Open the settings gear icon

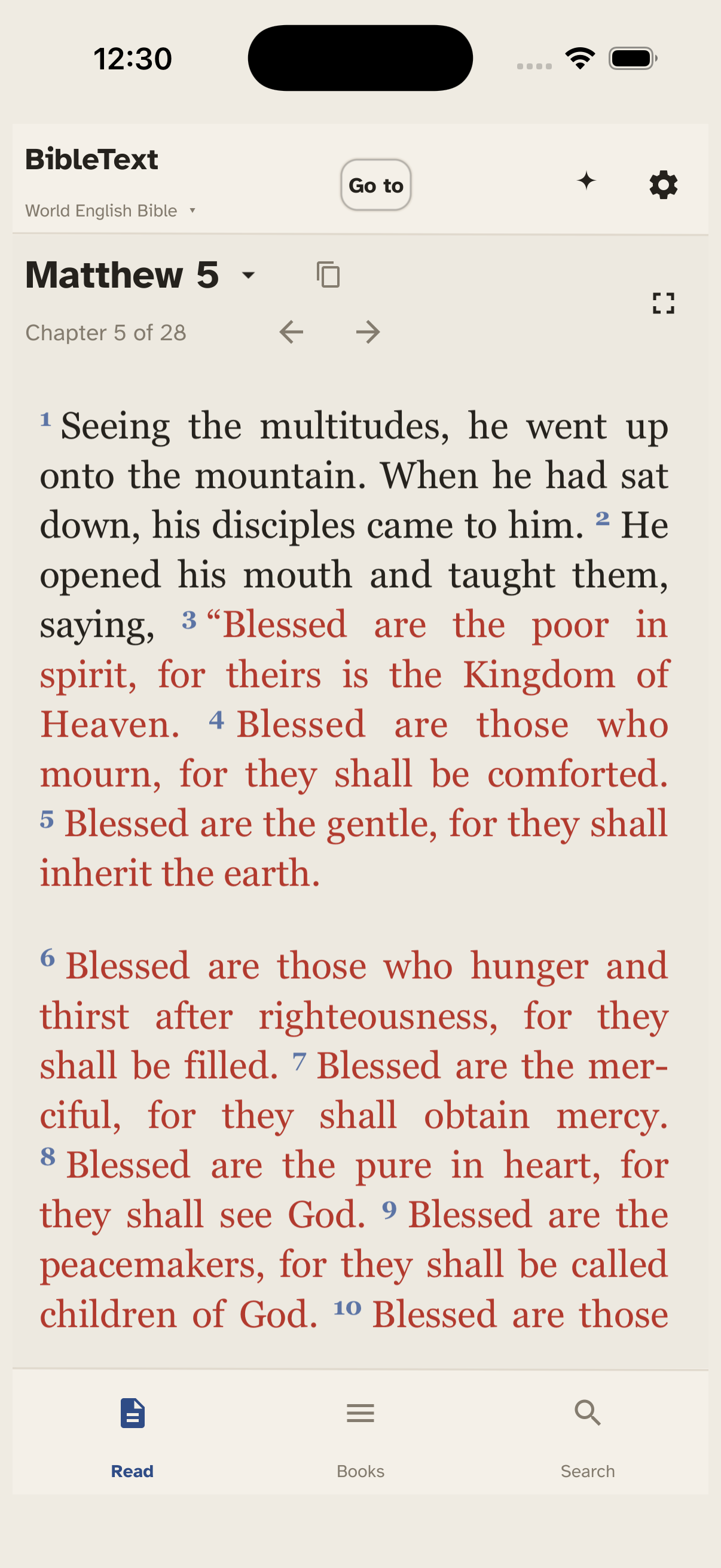(662, 184)
